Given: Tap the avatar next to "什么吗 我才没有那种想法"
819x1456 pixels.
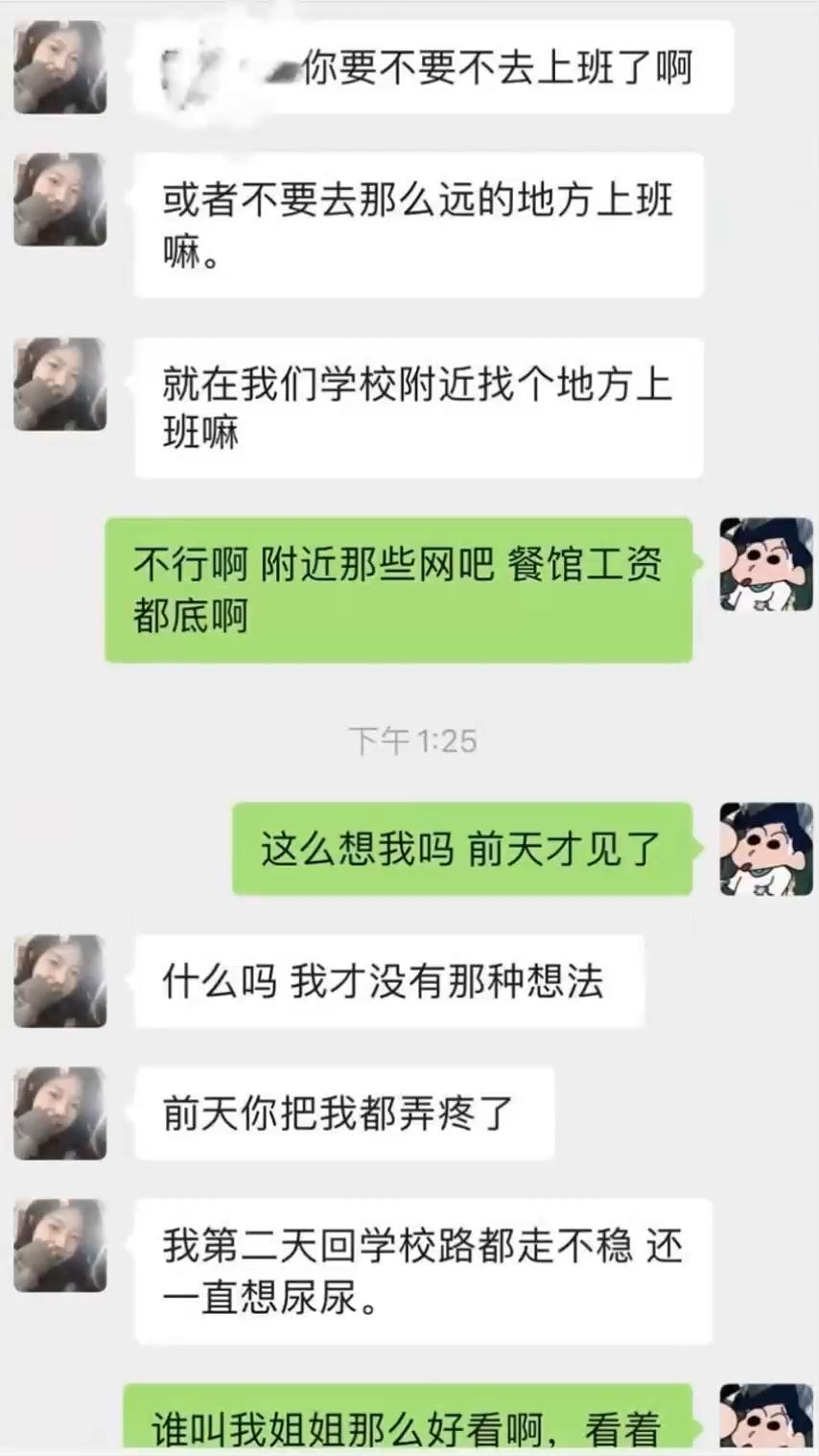Looking at the screenshot, I should click(59, 981).
